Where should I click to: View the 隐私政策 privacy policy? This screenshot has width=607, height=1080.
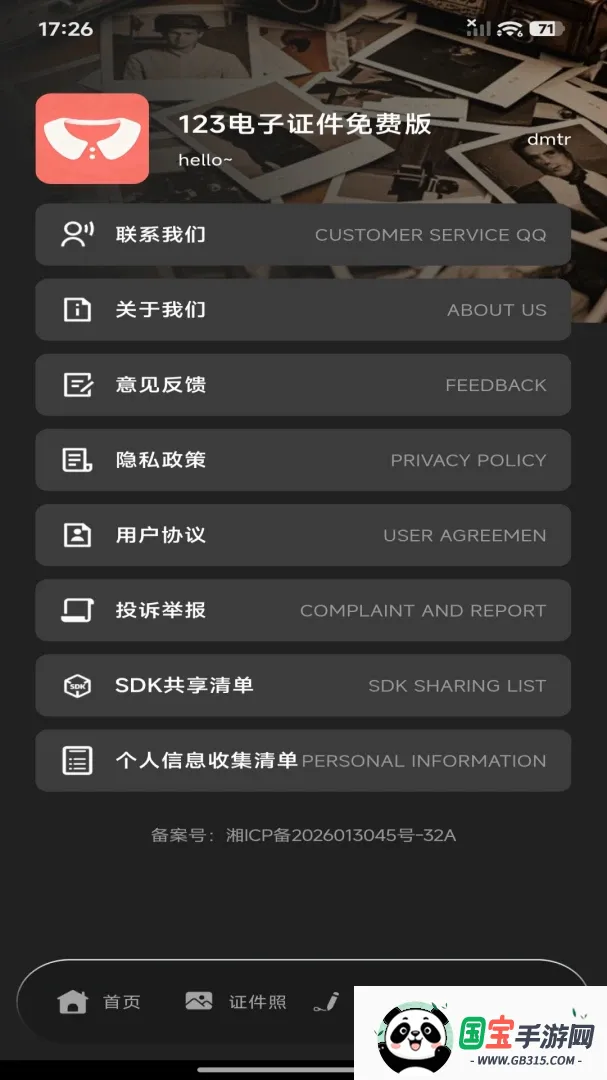pos(303,459)
